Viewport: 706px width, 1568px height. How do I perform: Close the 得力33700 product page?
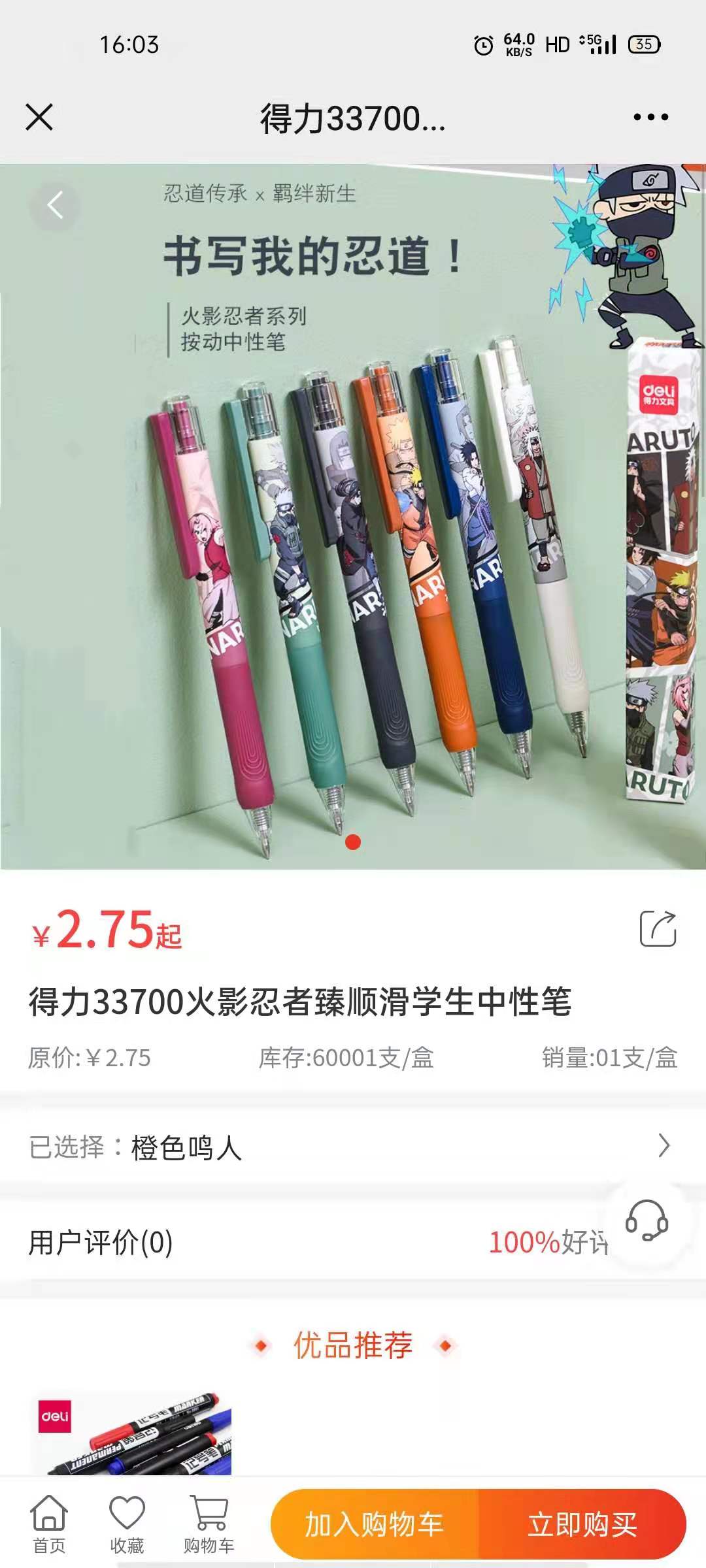39,118
